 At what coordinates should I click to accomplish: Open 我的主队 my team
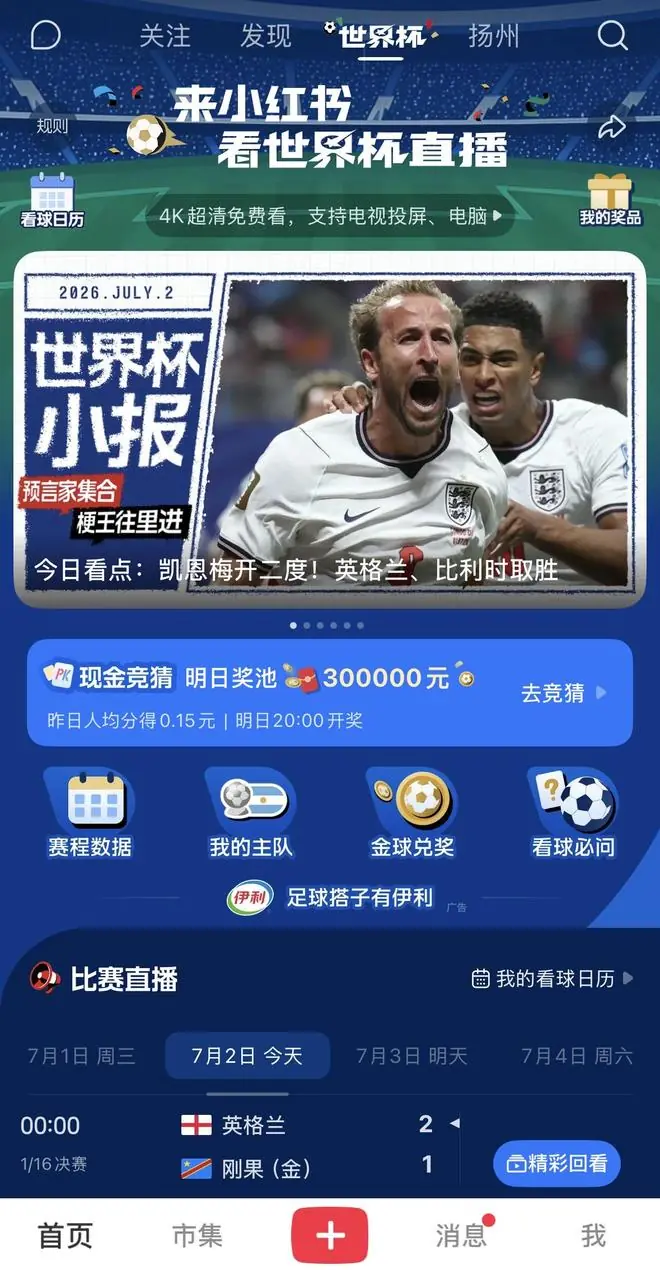pos(251,814)
